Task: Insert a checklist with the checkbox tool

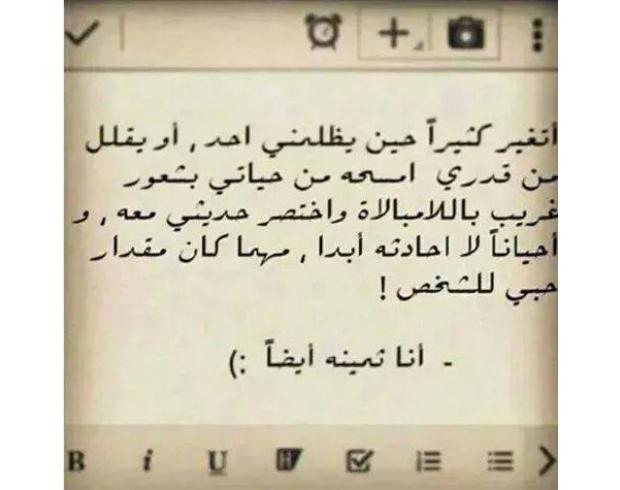Action: tap(356, 460)
